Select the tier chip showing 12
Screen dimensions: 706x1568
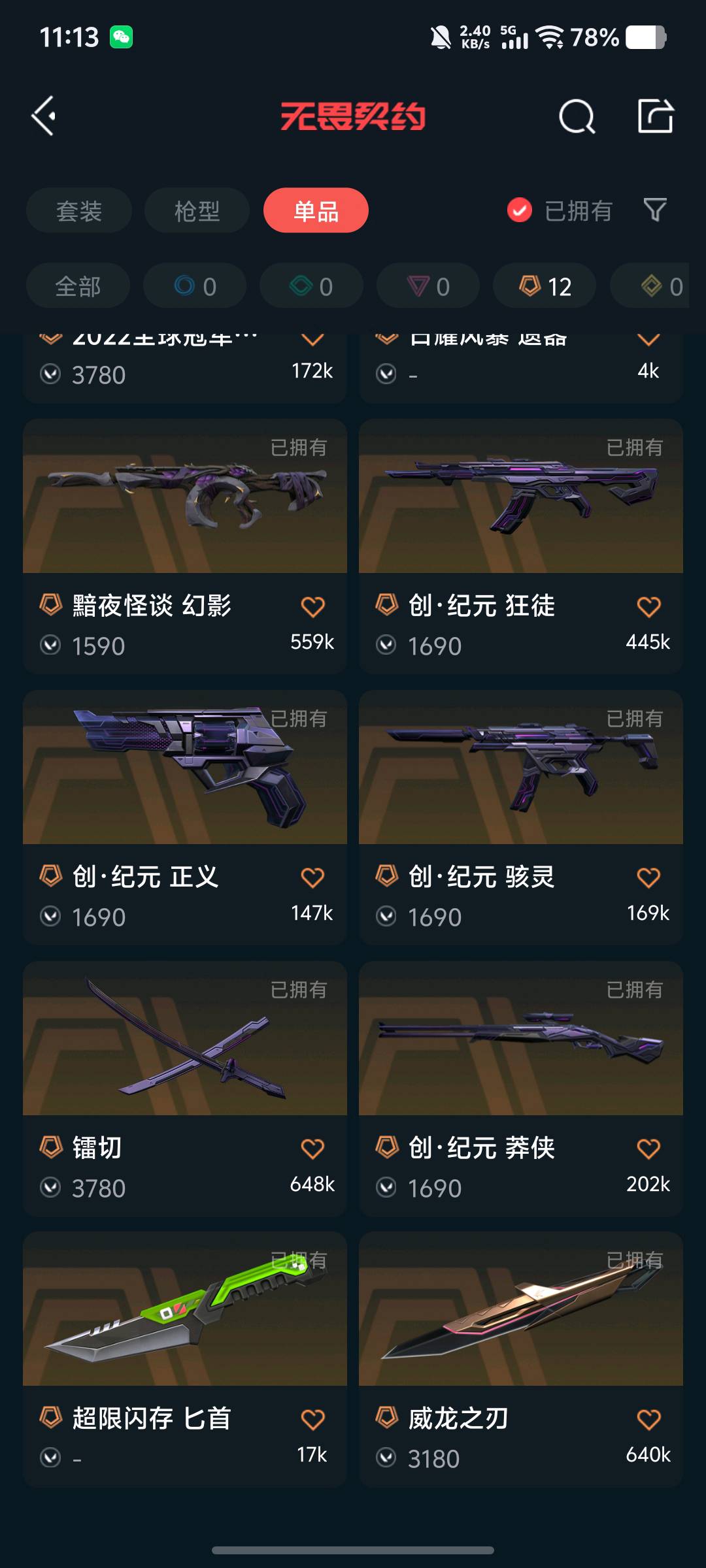(x=545, y=286)
